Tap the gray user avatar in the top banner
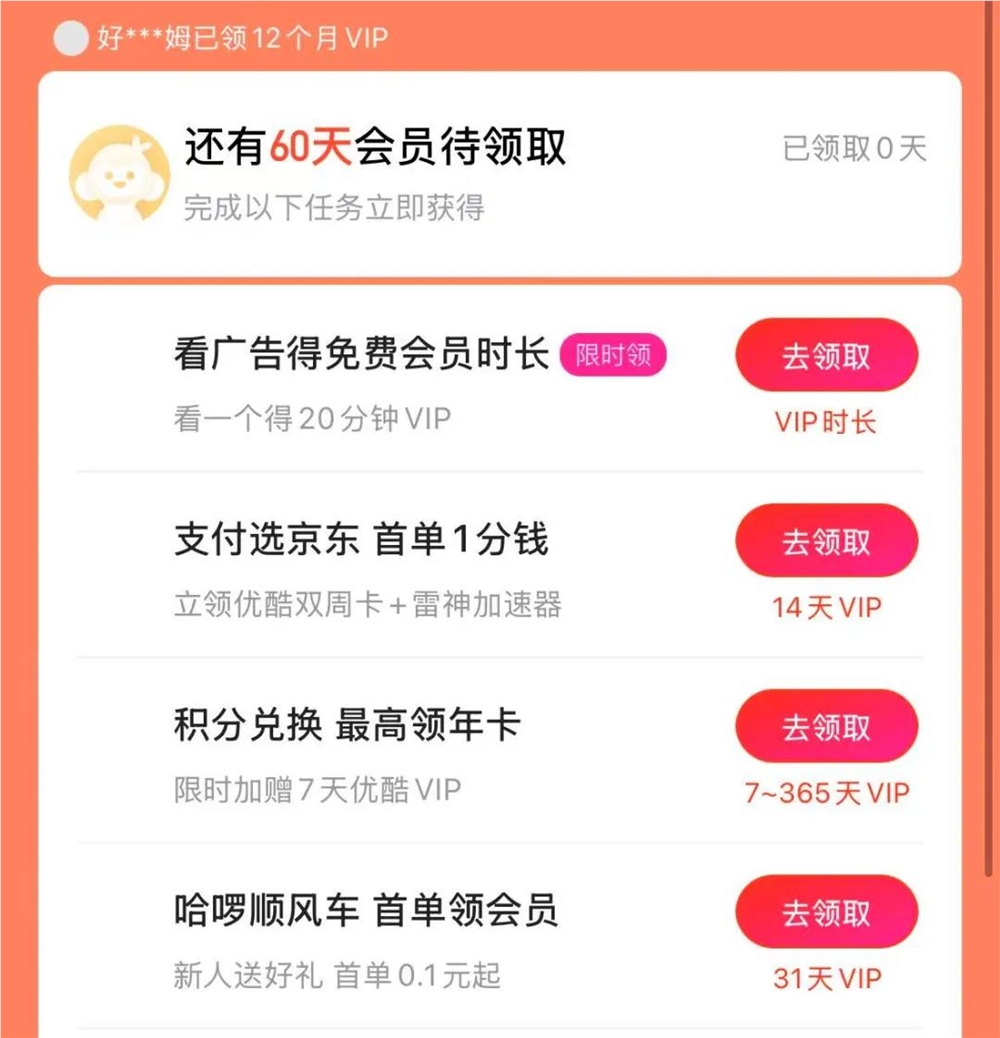The height and width of the screenshot is (1038, 1000). pos(71,38)
